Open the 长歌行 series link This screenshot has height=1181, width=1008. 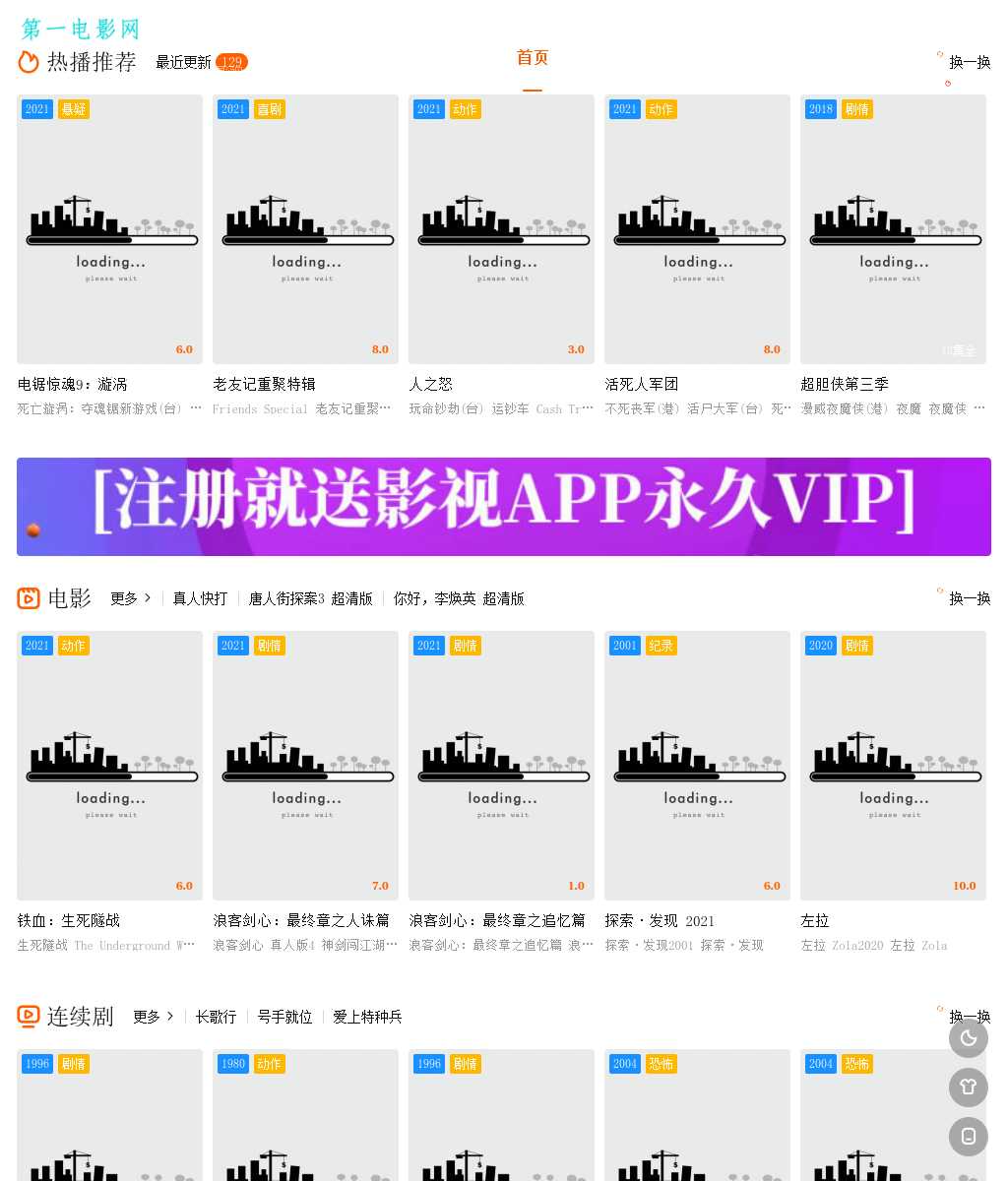[216, 1017]
